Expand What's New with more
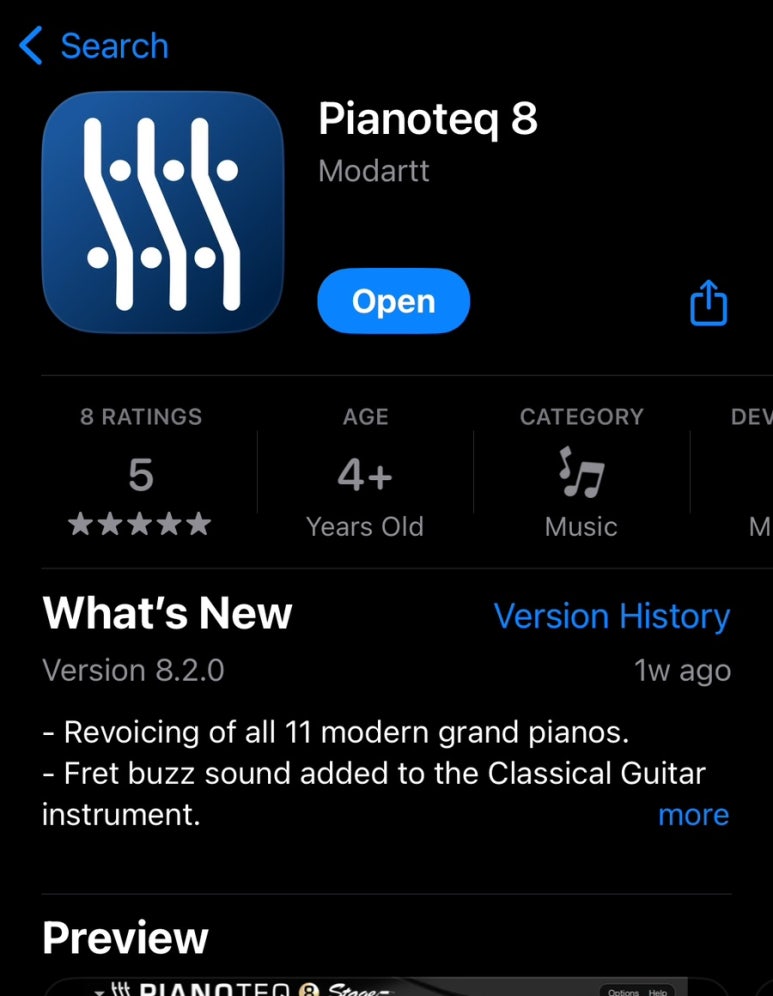The height and width of the screenshot is (996, 773). pos(693,815)
